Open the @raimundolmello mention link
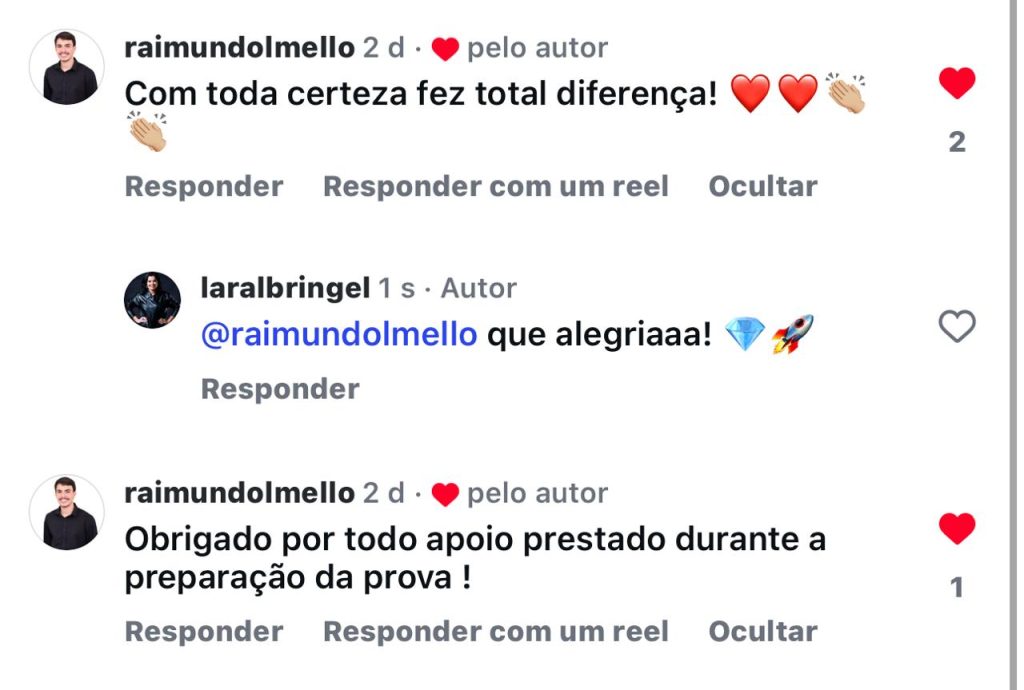This screenshot has width=1024, height=690. (339, 334)
